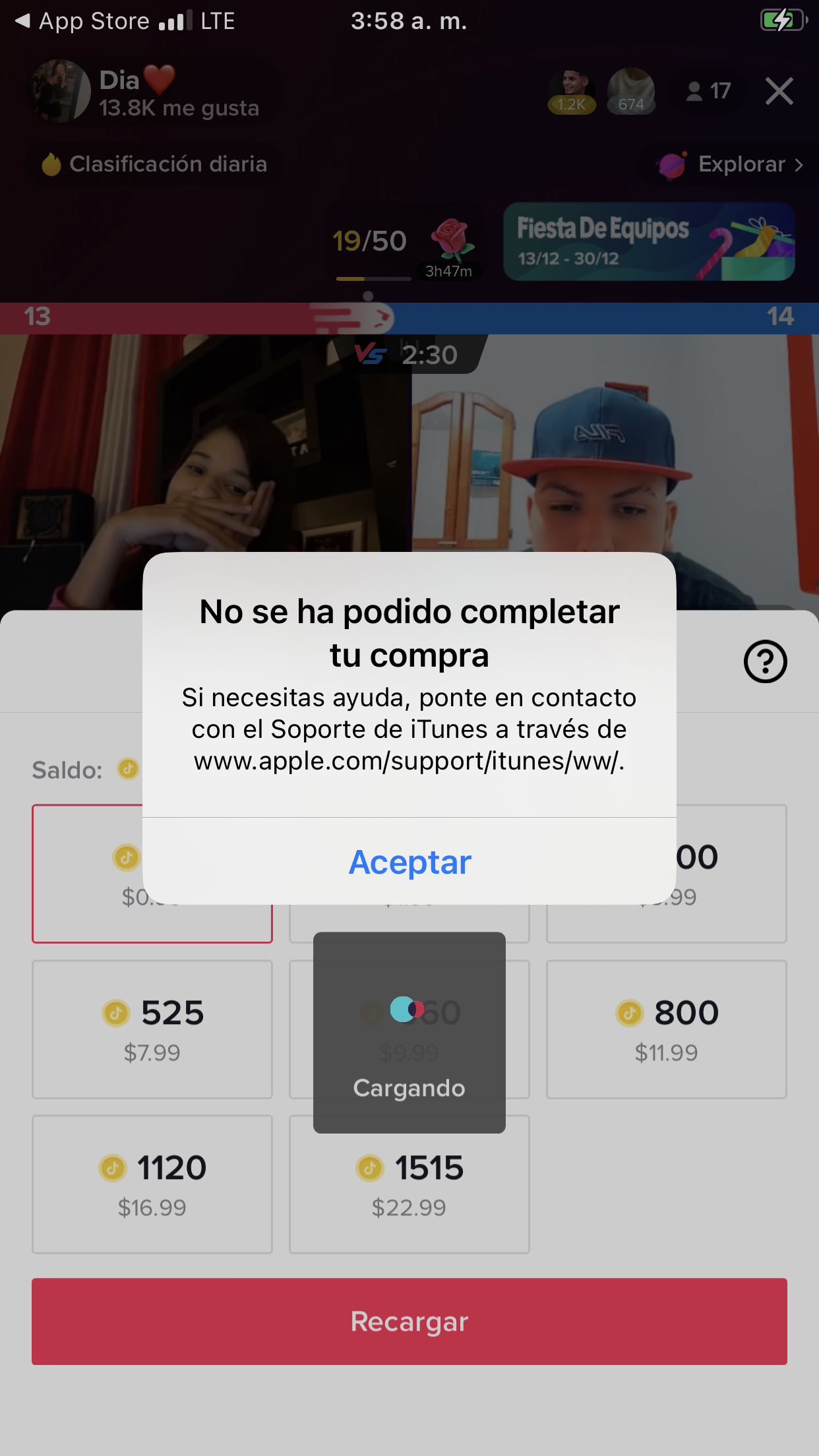819x1456 pixels.
Task: Open the Fiesta De Equipos banner
Action: (x=649, y=241)
